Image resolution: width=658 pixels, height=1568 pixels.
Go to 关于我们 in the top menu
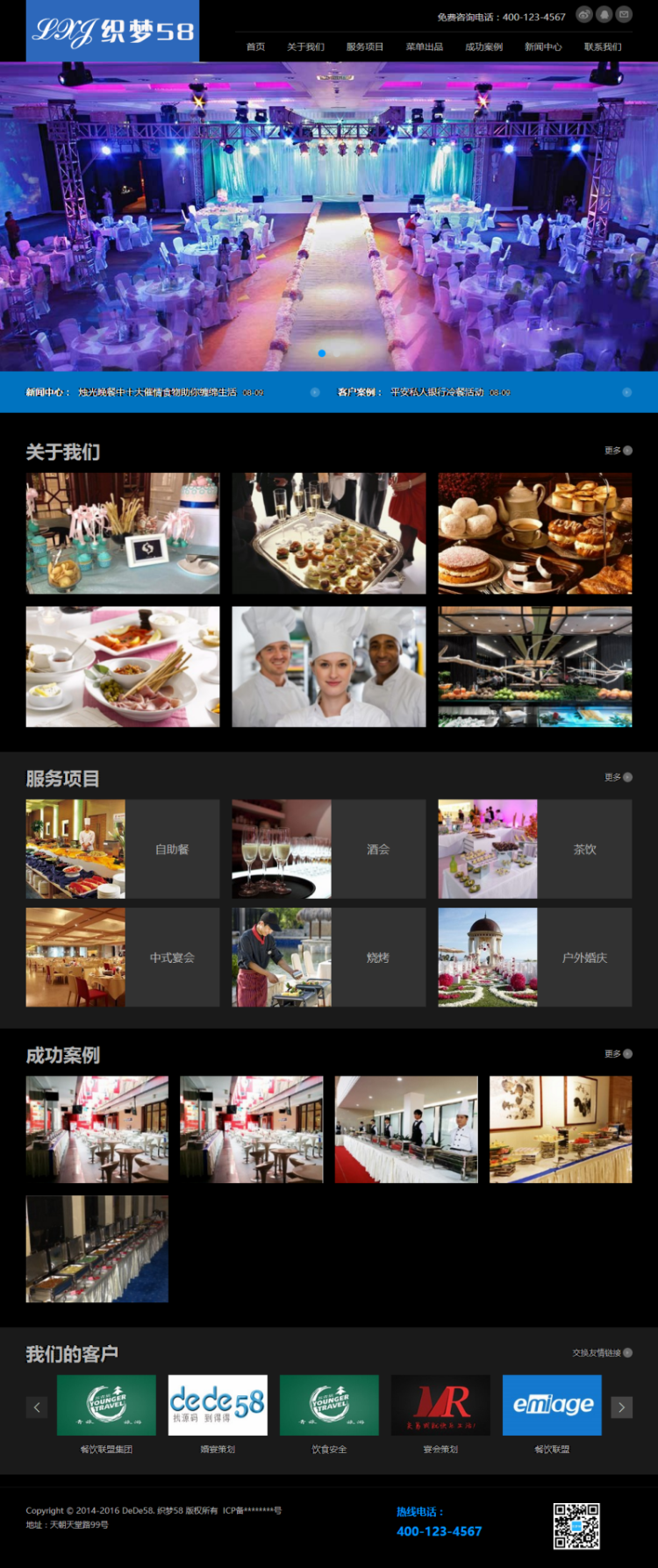point(305,46)
